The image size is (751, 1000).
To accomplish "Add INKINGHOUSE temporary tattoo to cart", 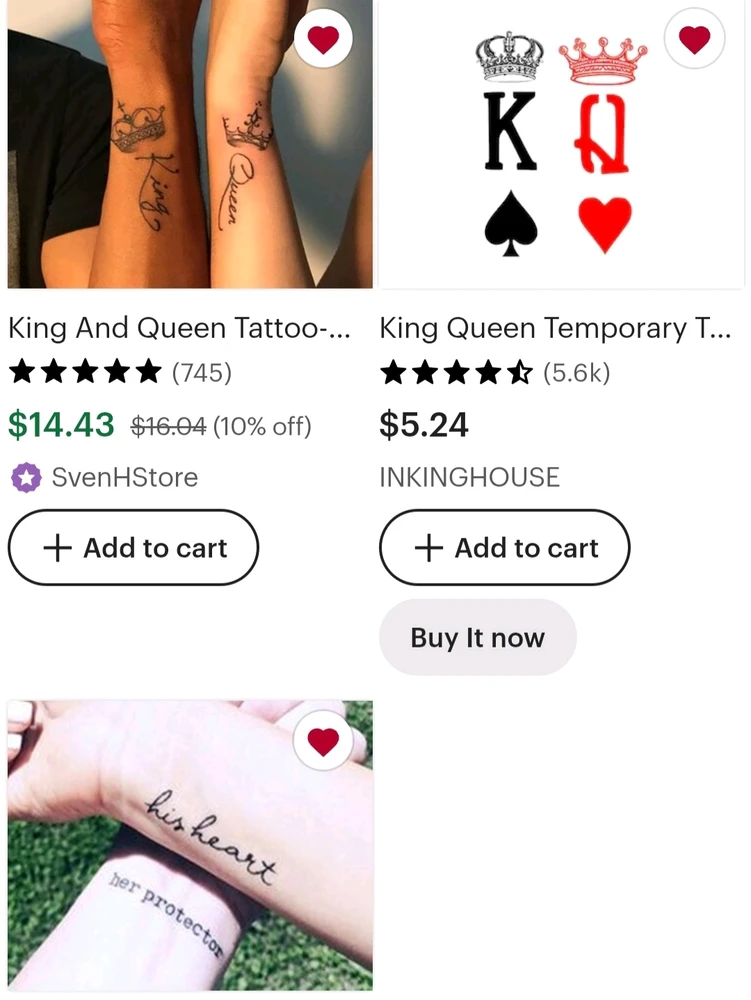I will point(504,548).
